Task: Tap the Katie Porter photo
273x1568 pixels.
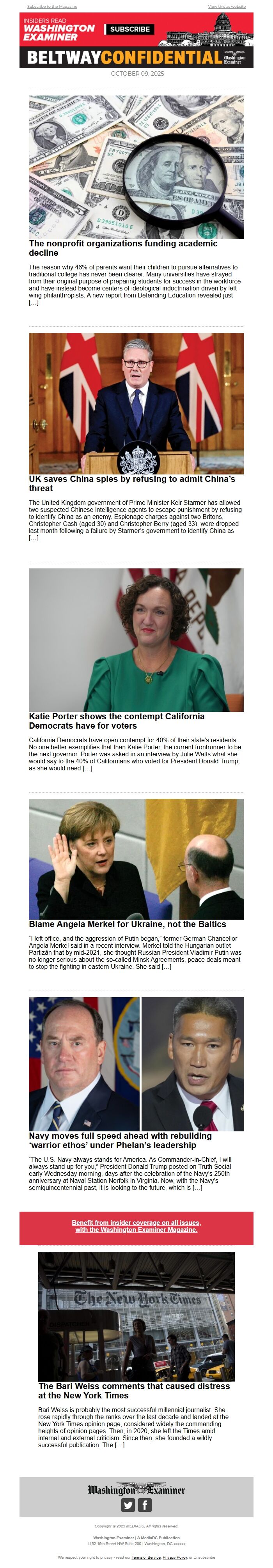Action: pos(136,640)
